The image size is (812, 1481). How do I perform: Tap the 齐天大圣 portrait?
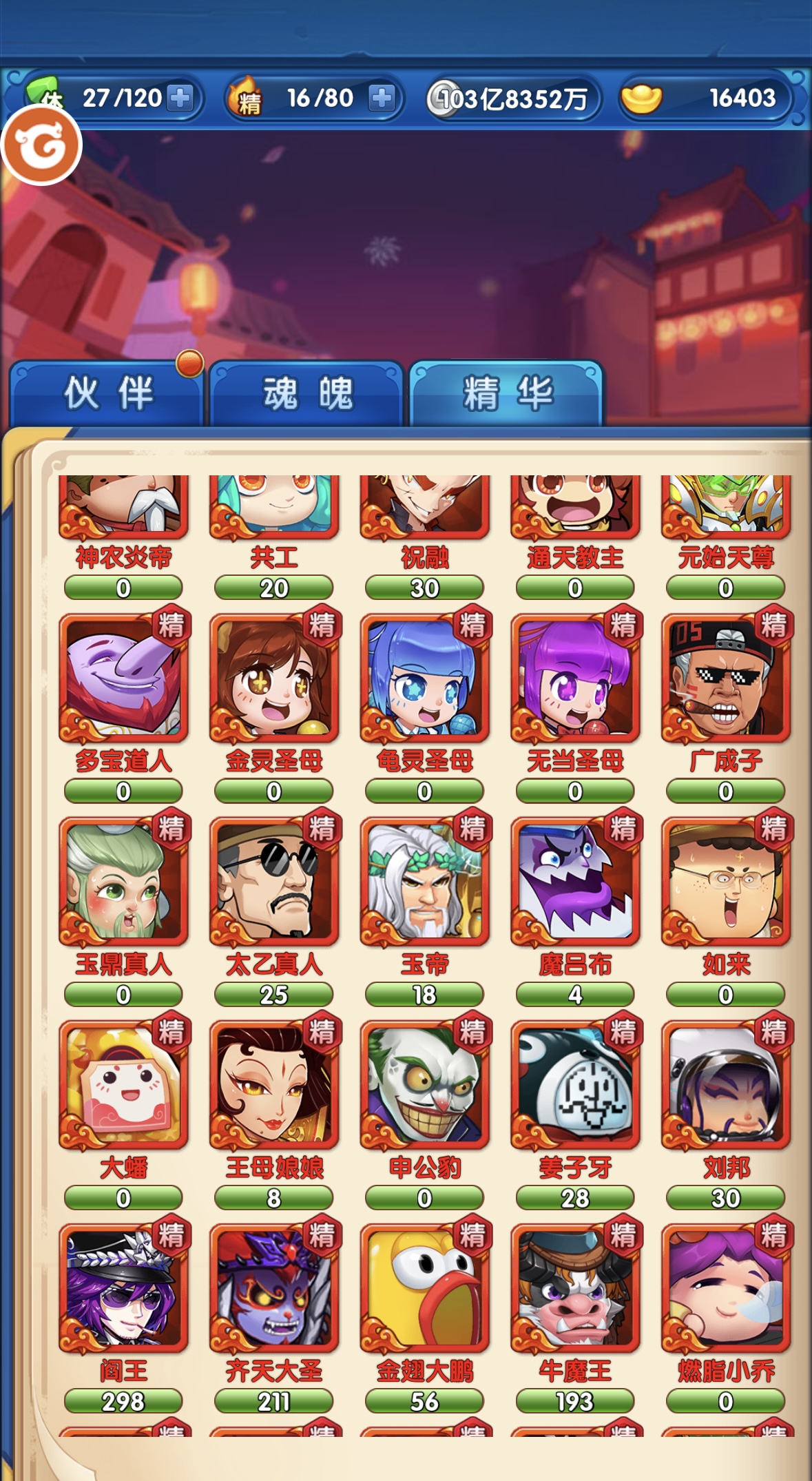click(x=274, y=1287)
